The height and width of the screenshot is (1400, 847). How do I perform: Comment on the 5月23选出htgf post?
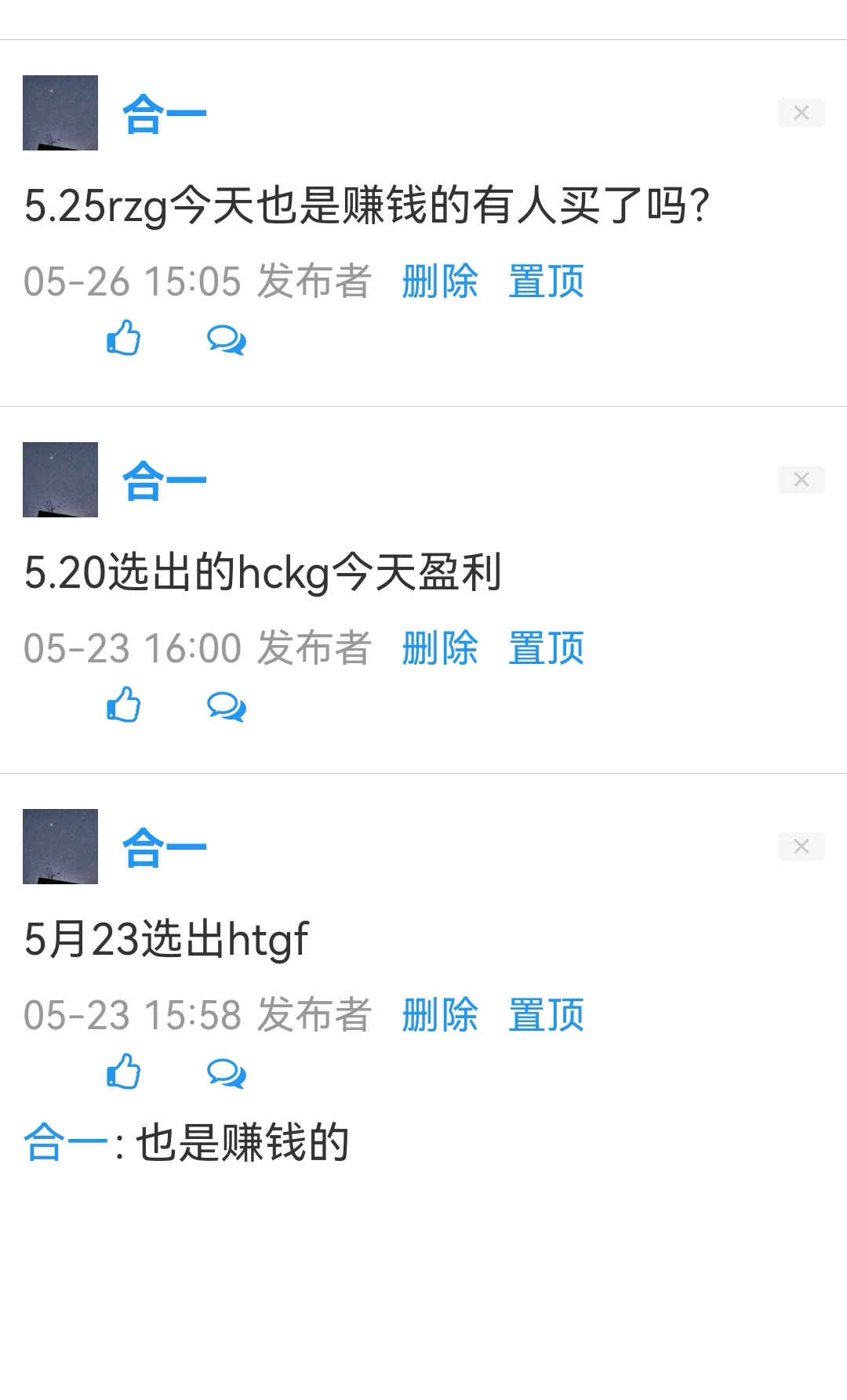[x=226, y=1074]
